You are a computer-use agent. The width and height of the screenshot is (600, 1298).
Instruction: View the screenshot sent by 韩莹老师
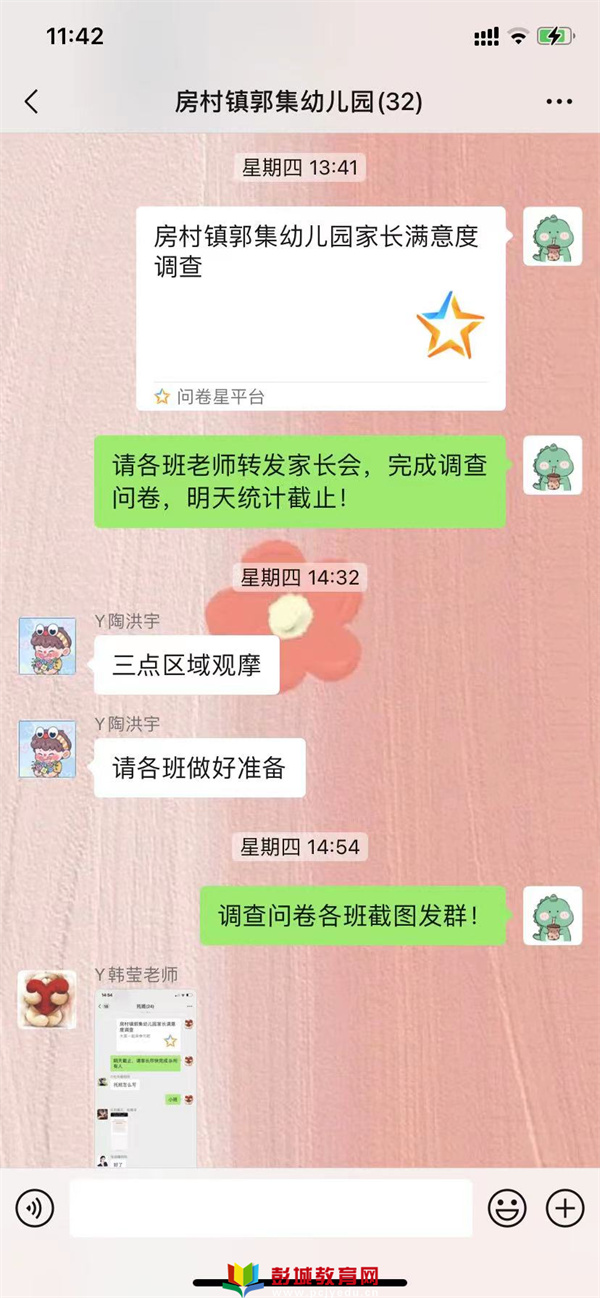pyautogui.click(x=146, y=1078)
